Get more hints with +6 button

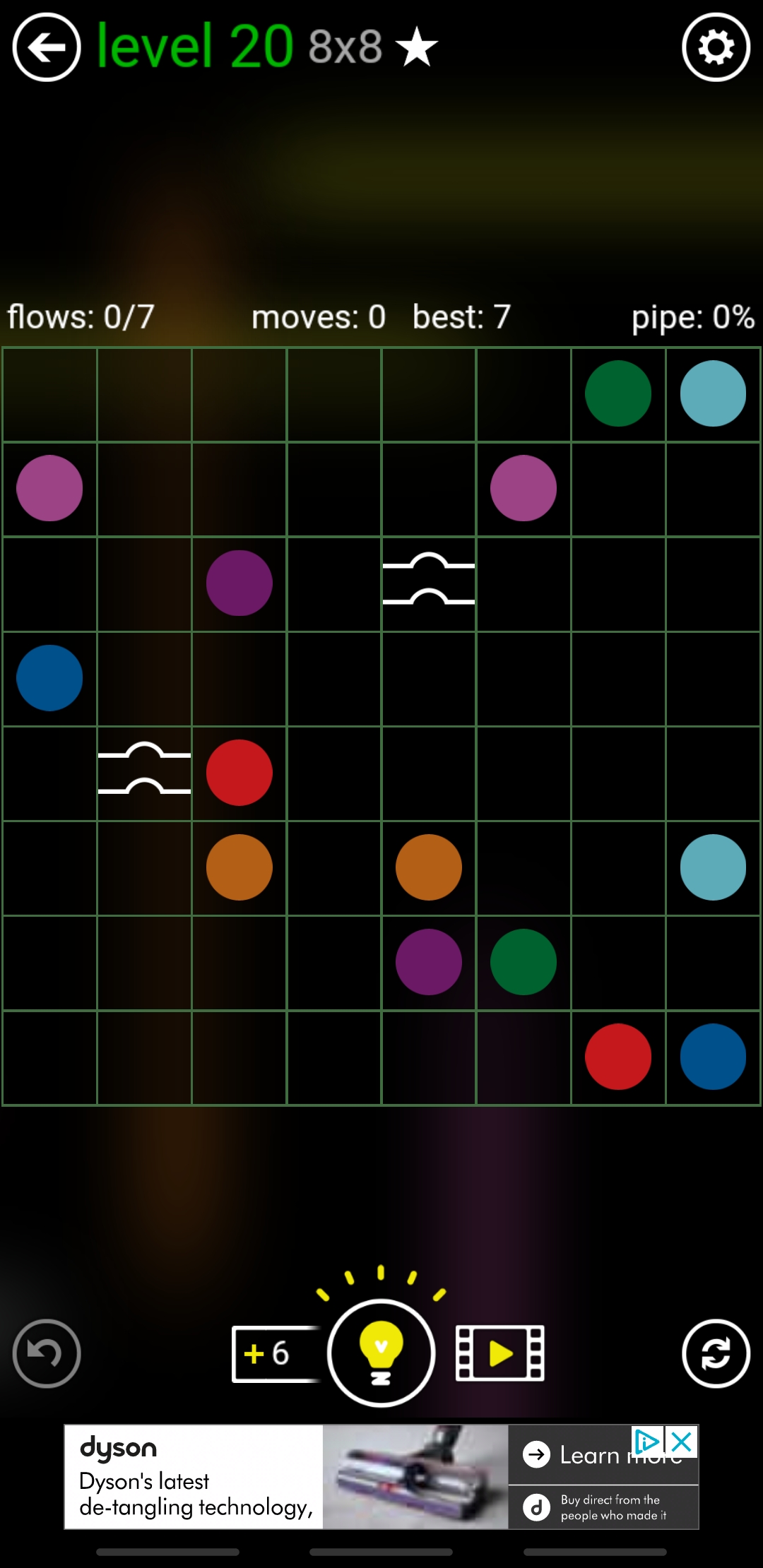275,1354
